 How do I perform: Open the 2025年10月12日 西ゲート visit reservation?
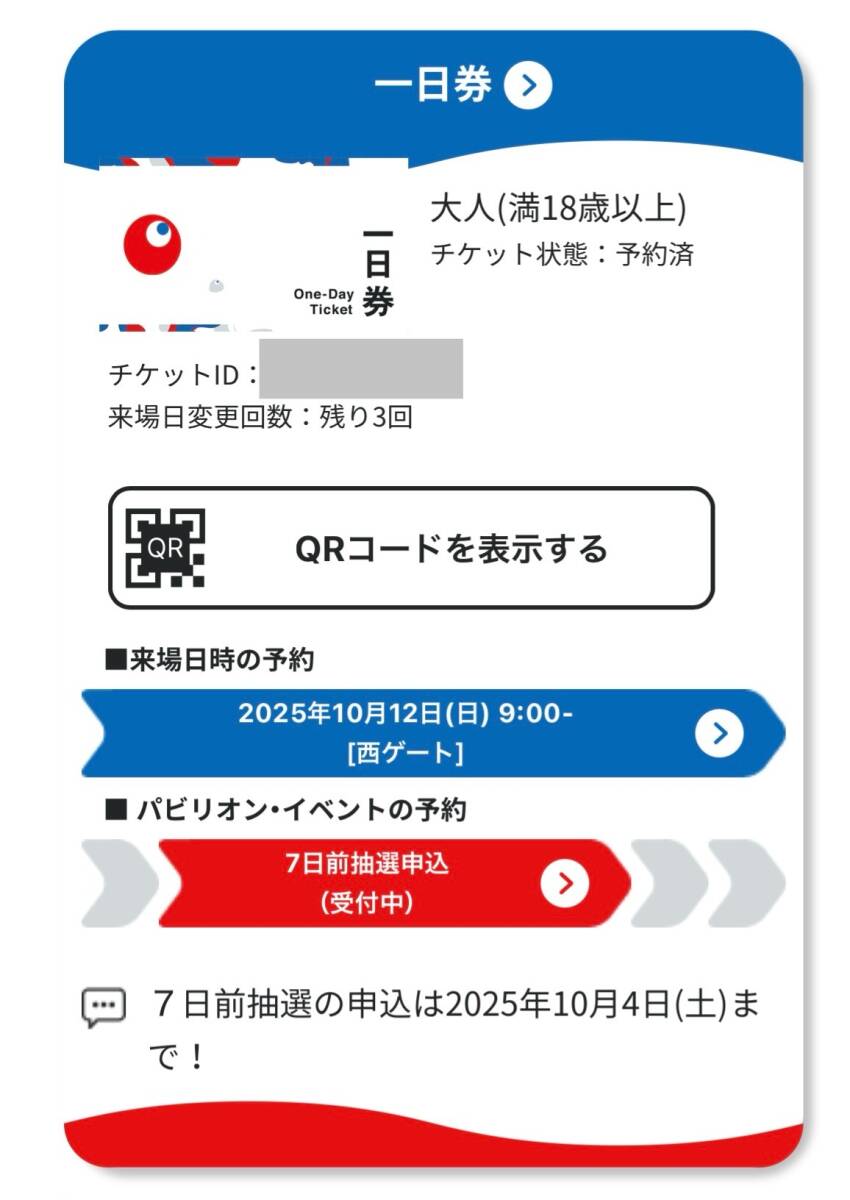[430, 733]
